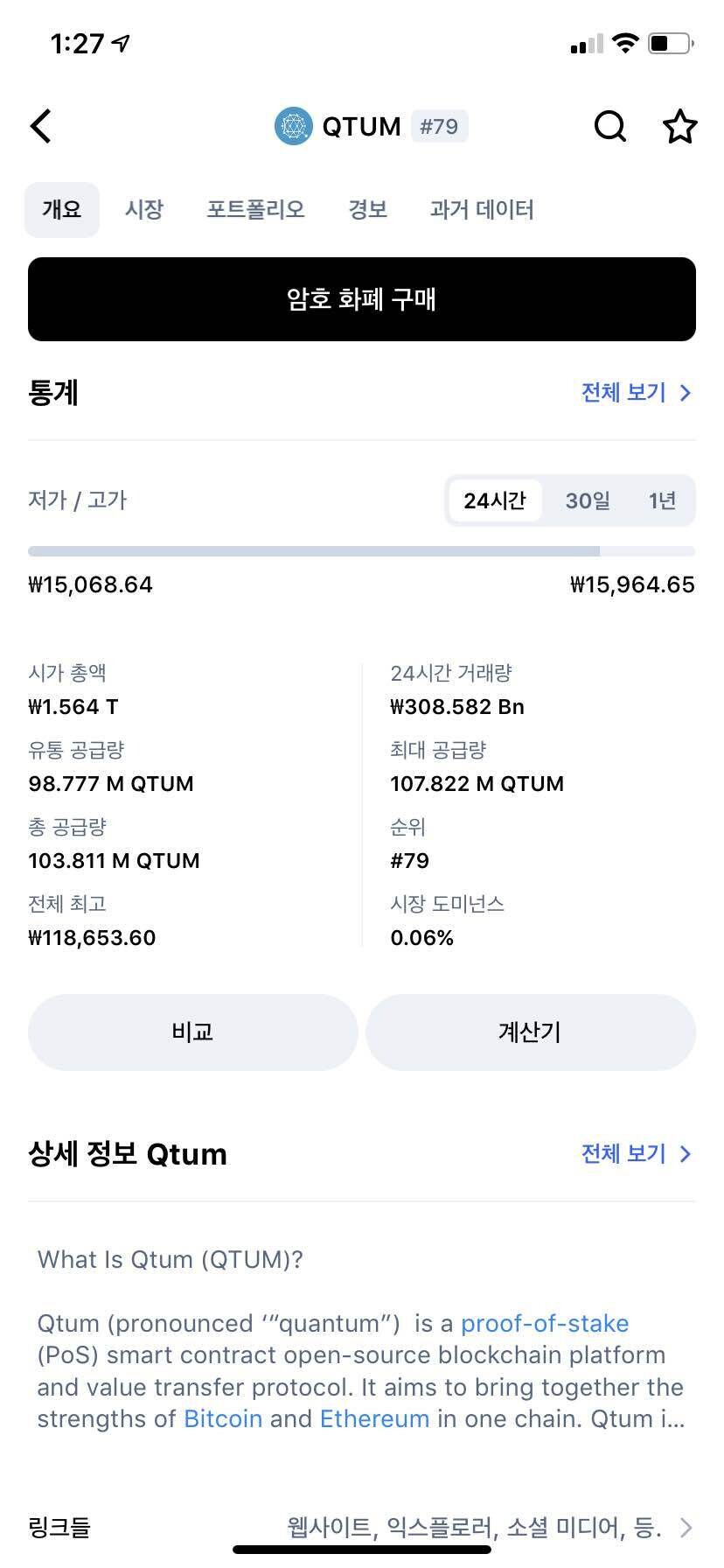Select the 경보 tab
Viewport: 724px width, 1568px height.
(x=367, y=210)
